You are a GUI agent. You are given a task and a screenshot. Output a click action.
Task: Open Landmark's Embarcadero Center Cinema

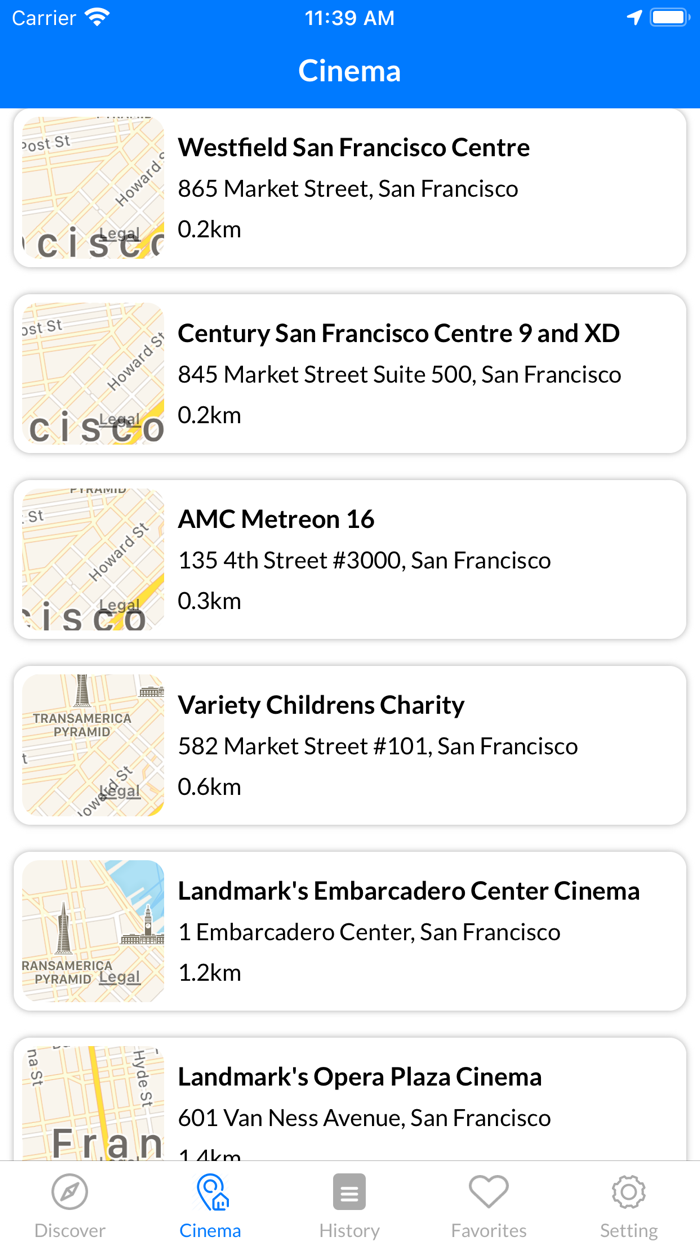(x=350, y=932)
